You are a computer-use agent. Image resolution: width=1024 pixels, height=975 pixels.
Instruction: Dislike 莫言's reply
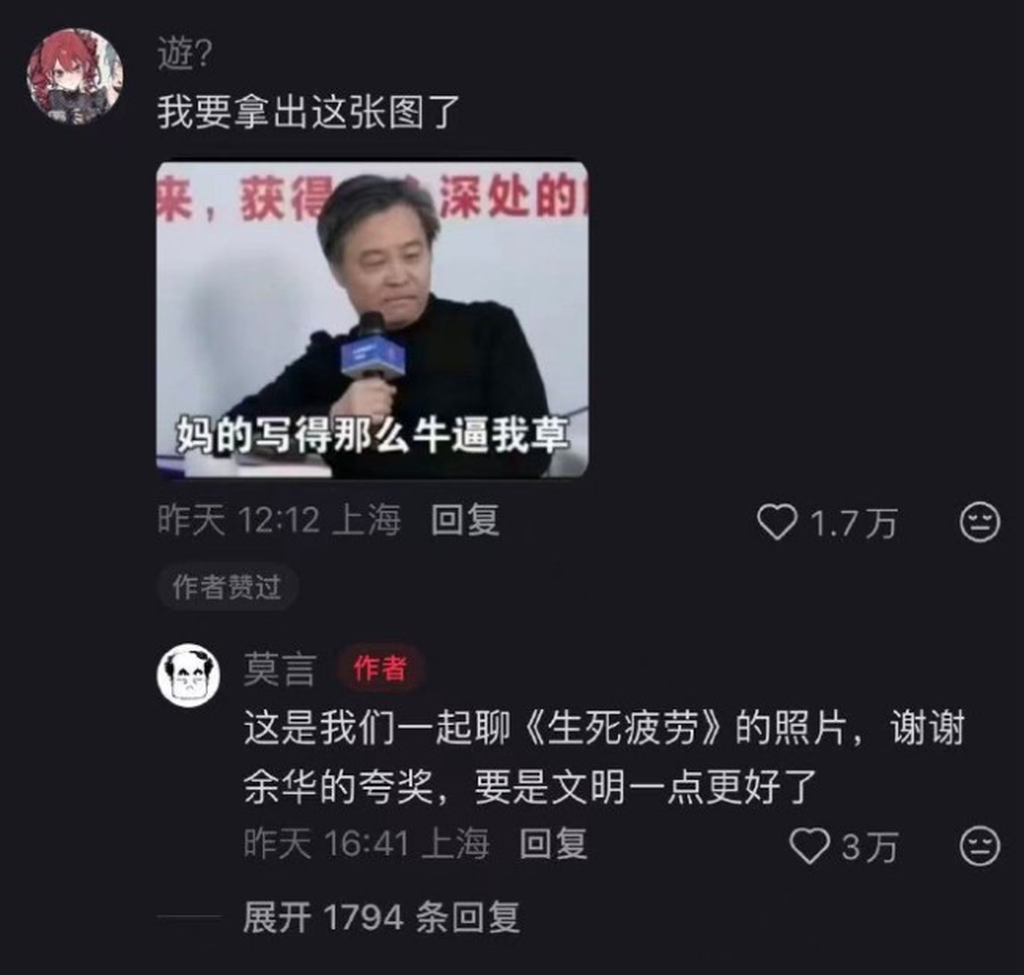979,846
